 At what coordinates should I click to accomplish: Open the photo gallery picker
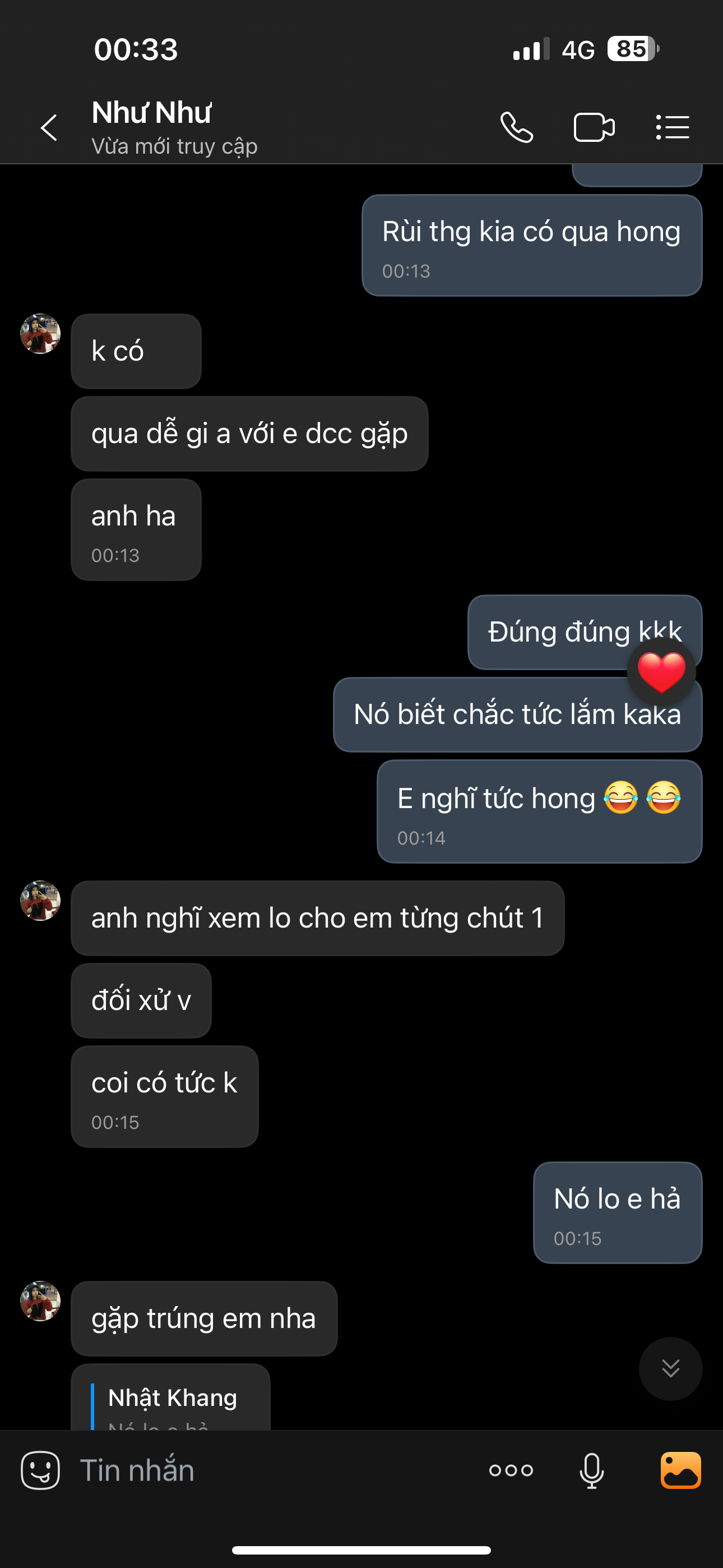680,1470
